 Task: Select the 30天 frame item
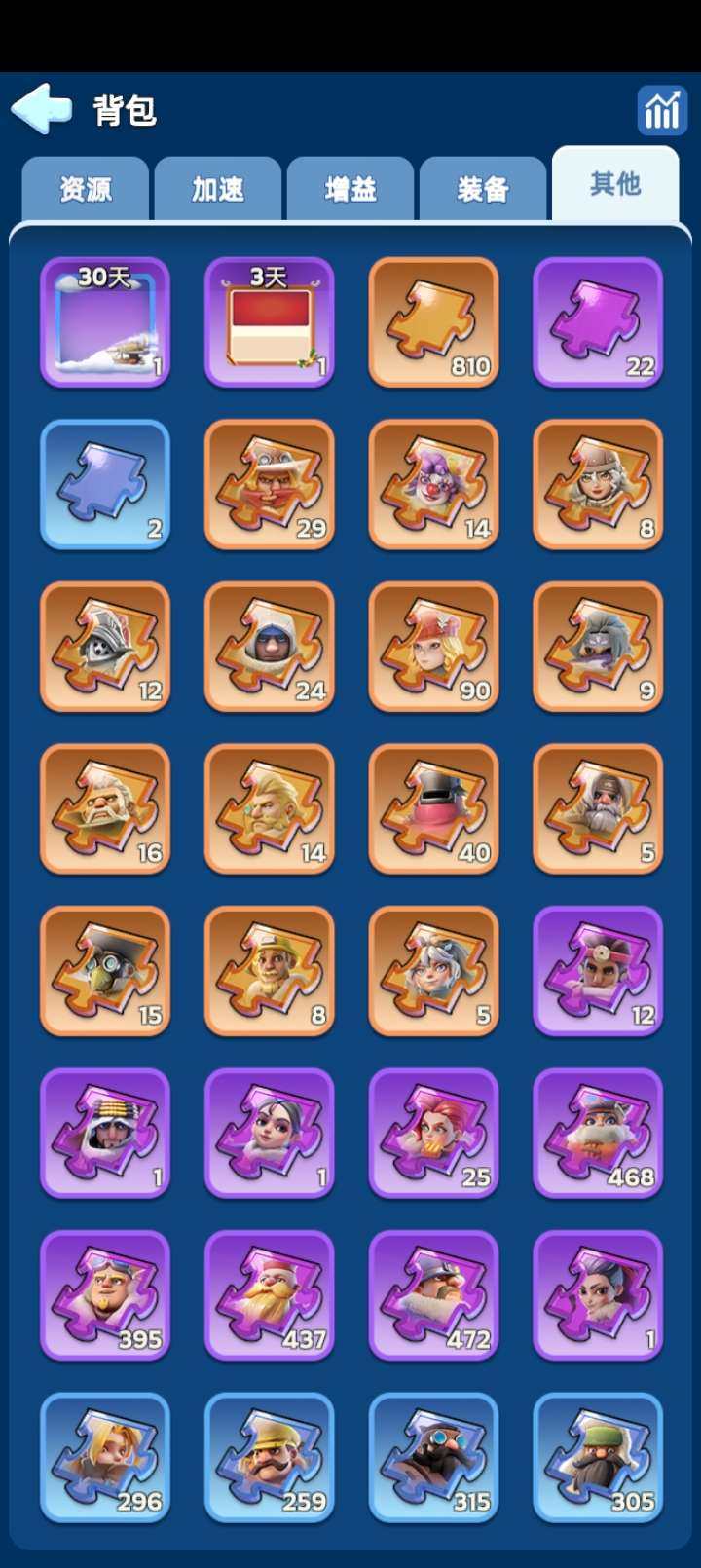coord(105,321)
